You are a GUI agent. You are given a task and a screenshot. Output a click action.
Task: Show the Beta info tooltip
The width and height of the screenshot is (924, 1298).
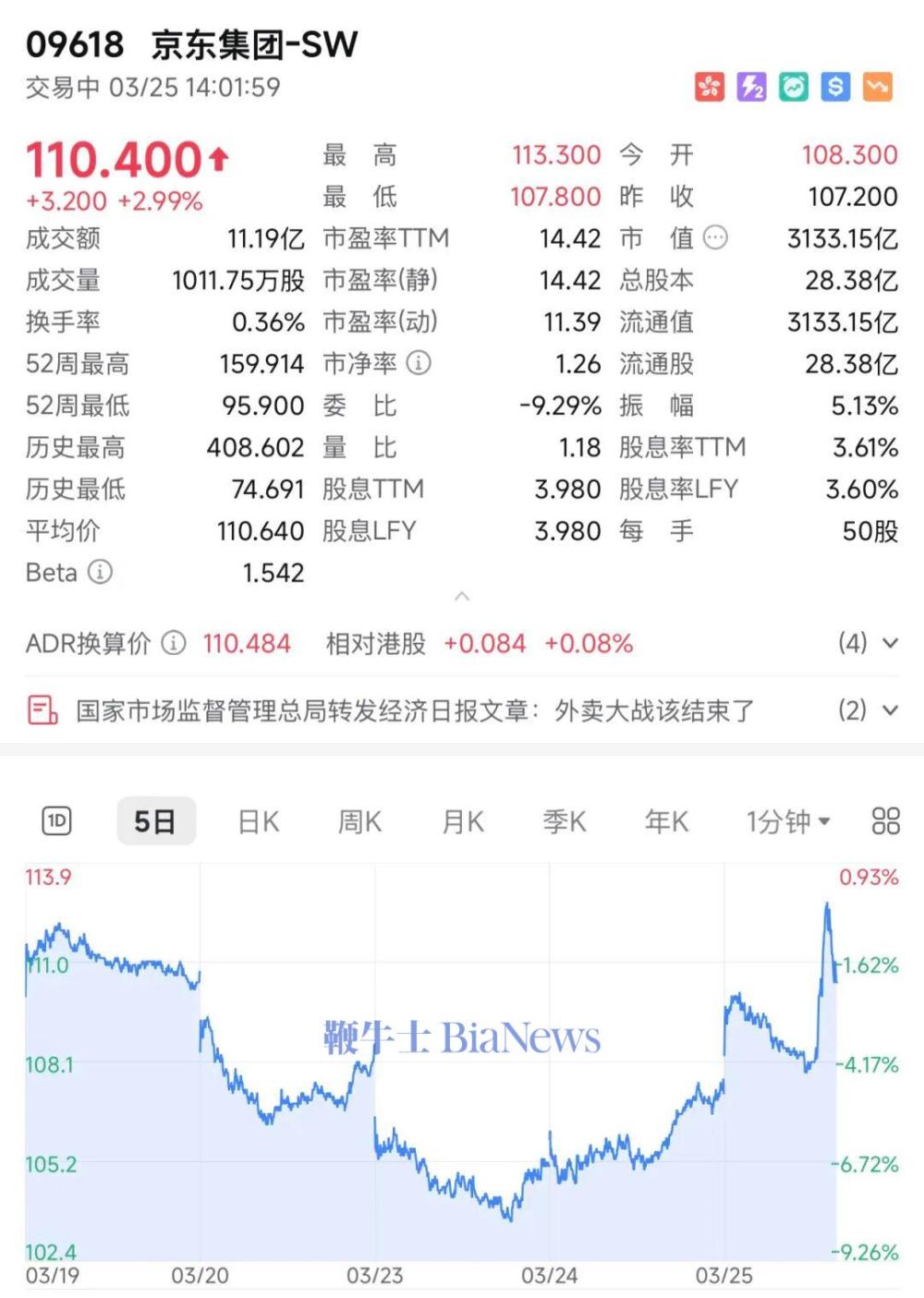(x=100, y=573)
